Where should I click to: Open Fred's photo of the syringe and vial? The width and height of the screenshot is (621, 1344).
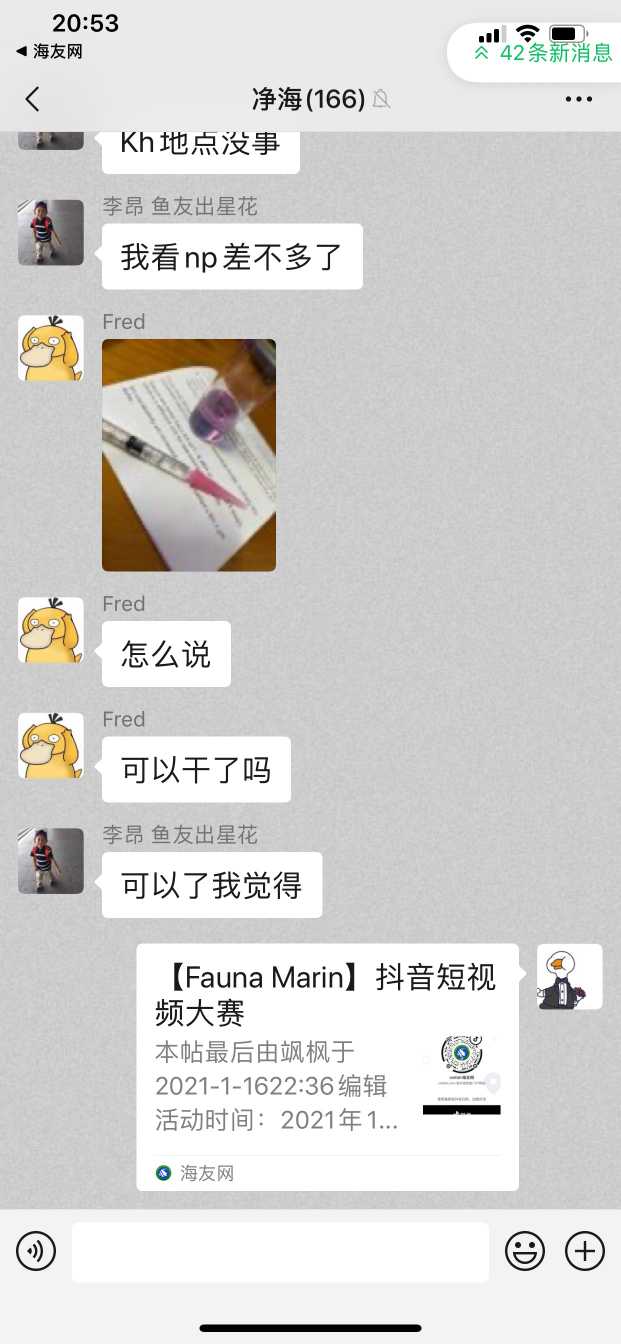pyautogui.click(x=189, y=455)
